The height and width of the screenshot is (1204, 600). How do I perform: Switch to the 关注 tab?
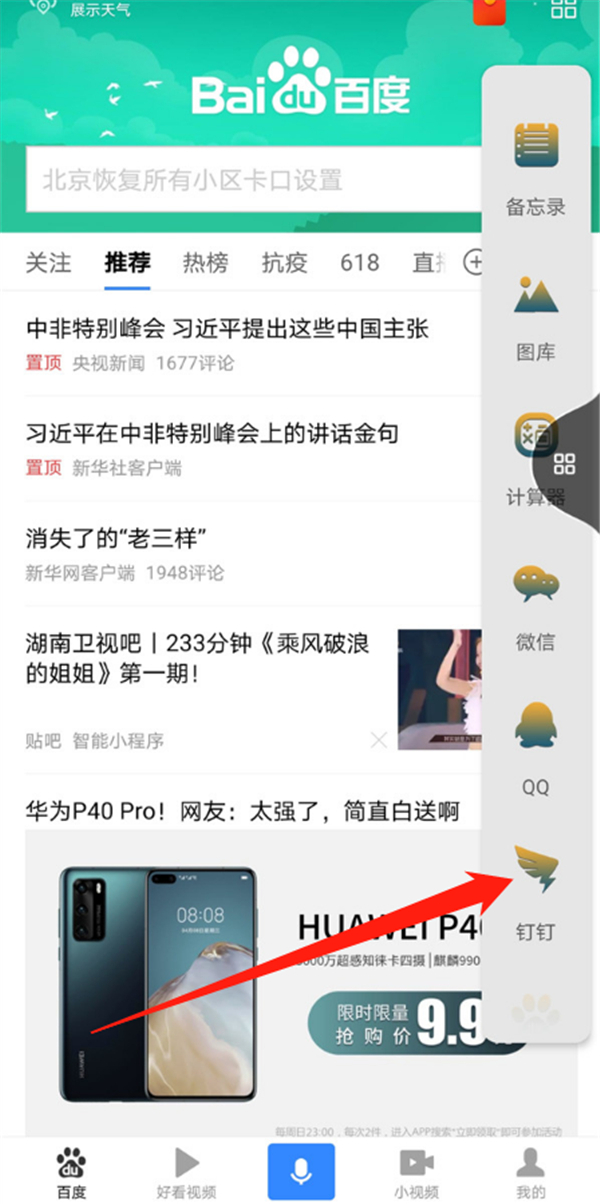click(x=48, y=263)
